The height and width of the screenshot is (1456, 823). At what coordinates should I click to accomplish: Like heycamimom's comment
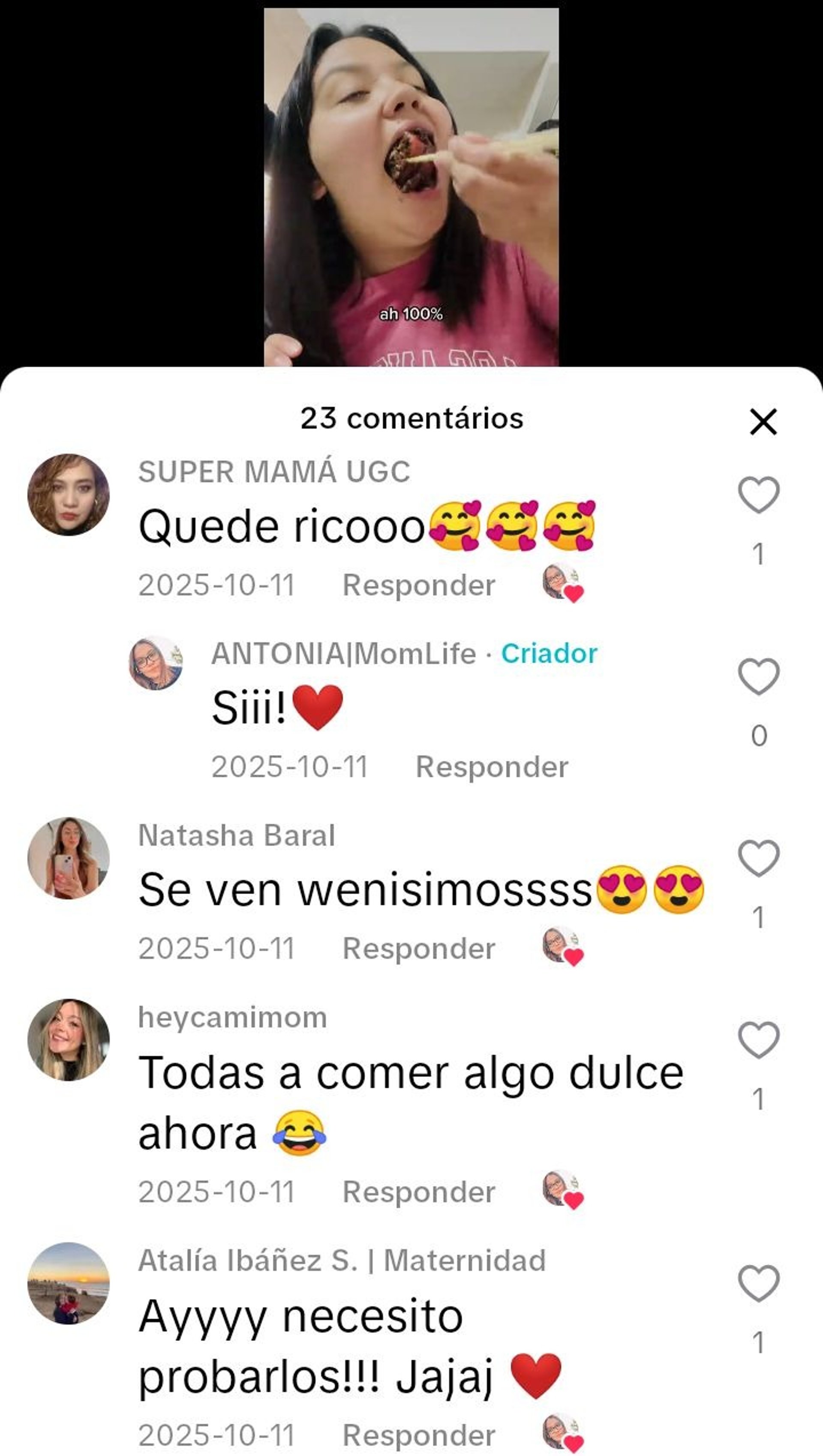click(x=759, y=1040)
